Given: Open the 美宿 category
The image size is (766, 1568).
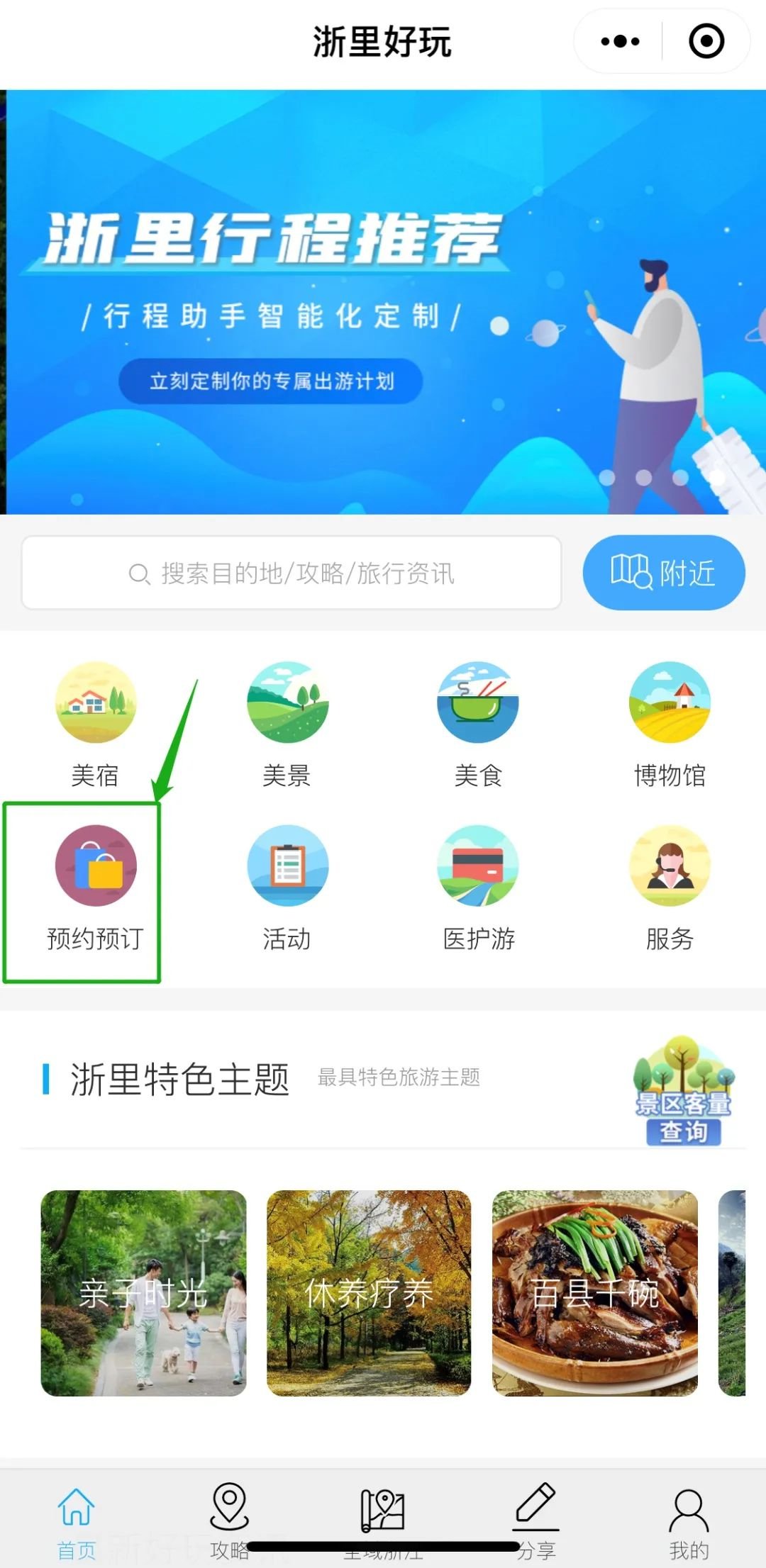Looking at the screenshot, I should (95, 723).
